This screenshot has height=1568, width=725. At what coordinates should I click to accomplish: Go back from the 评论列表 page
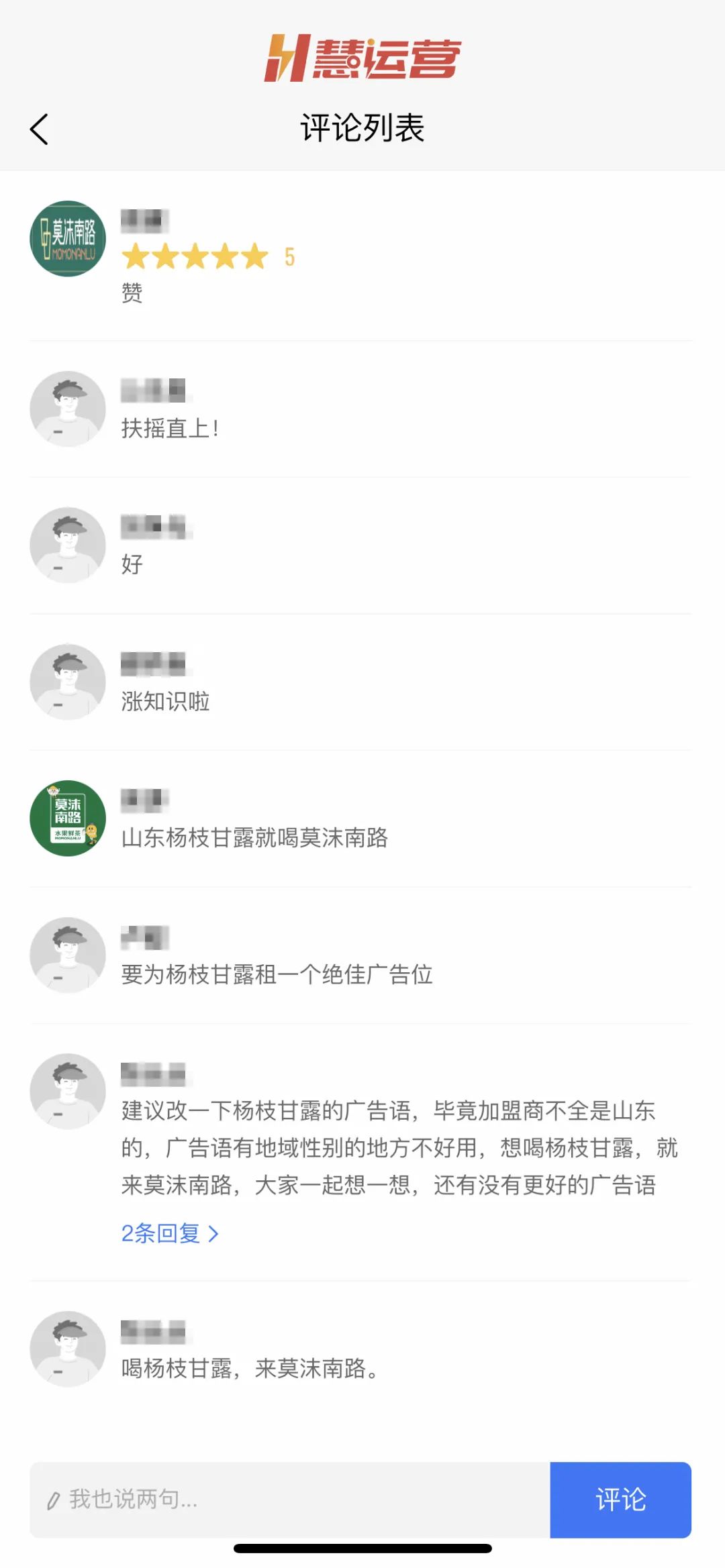(x=39, y=129)
